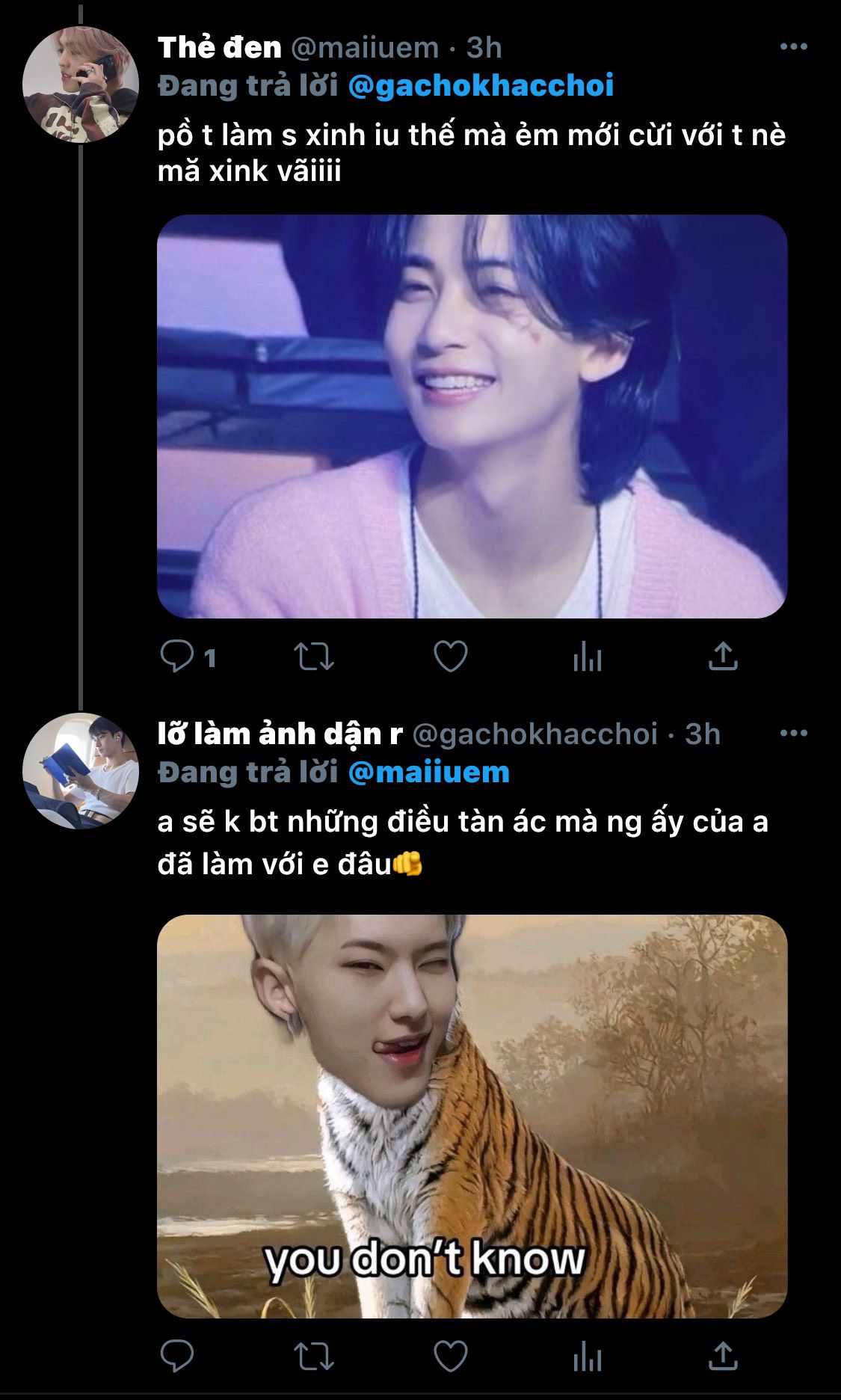View analytics for @gachokhacchoi's tweet
Image resolution: width=841 pixels, height=1400 pixels.
(587, 1357)
